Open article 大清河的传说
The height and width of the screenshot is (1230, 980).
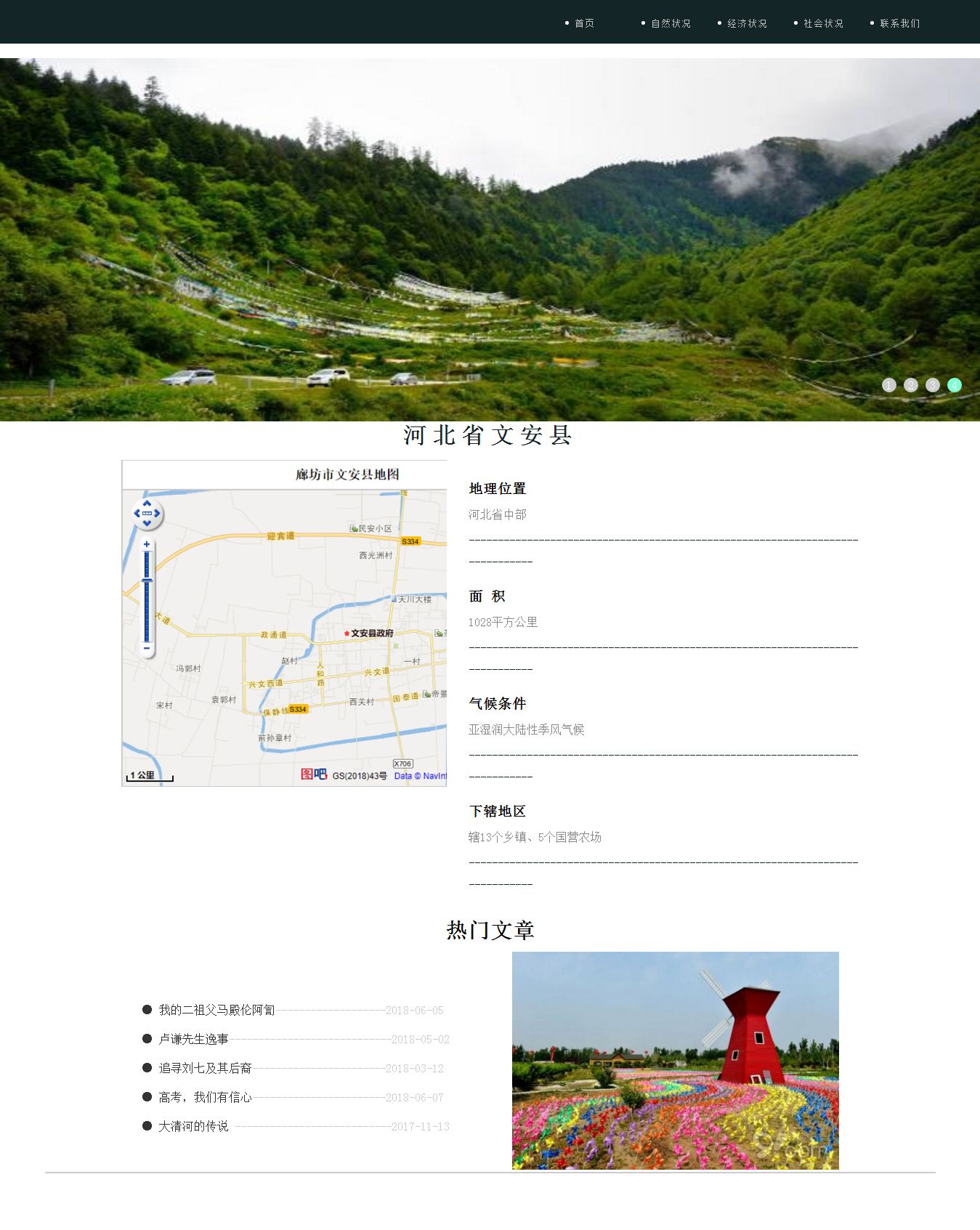pos(193,1126)
